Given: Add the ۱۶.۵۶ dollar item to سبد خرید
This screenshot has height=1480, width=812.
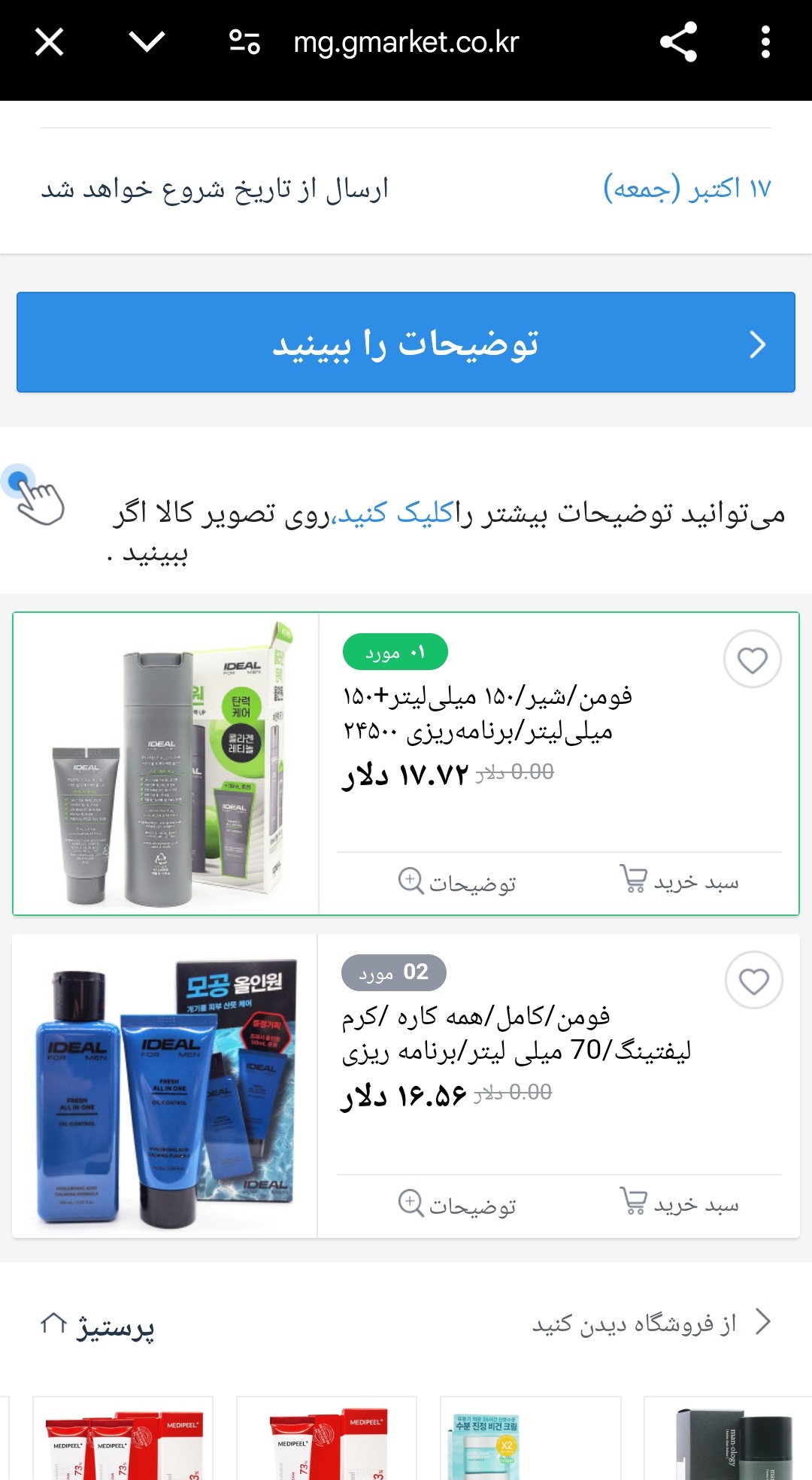Looking at the screenshot, I should coord(680,1203).
